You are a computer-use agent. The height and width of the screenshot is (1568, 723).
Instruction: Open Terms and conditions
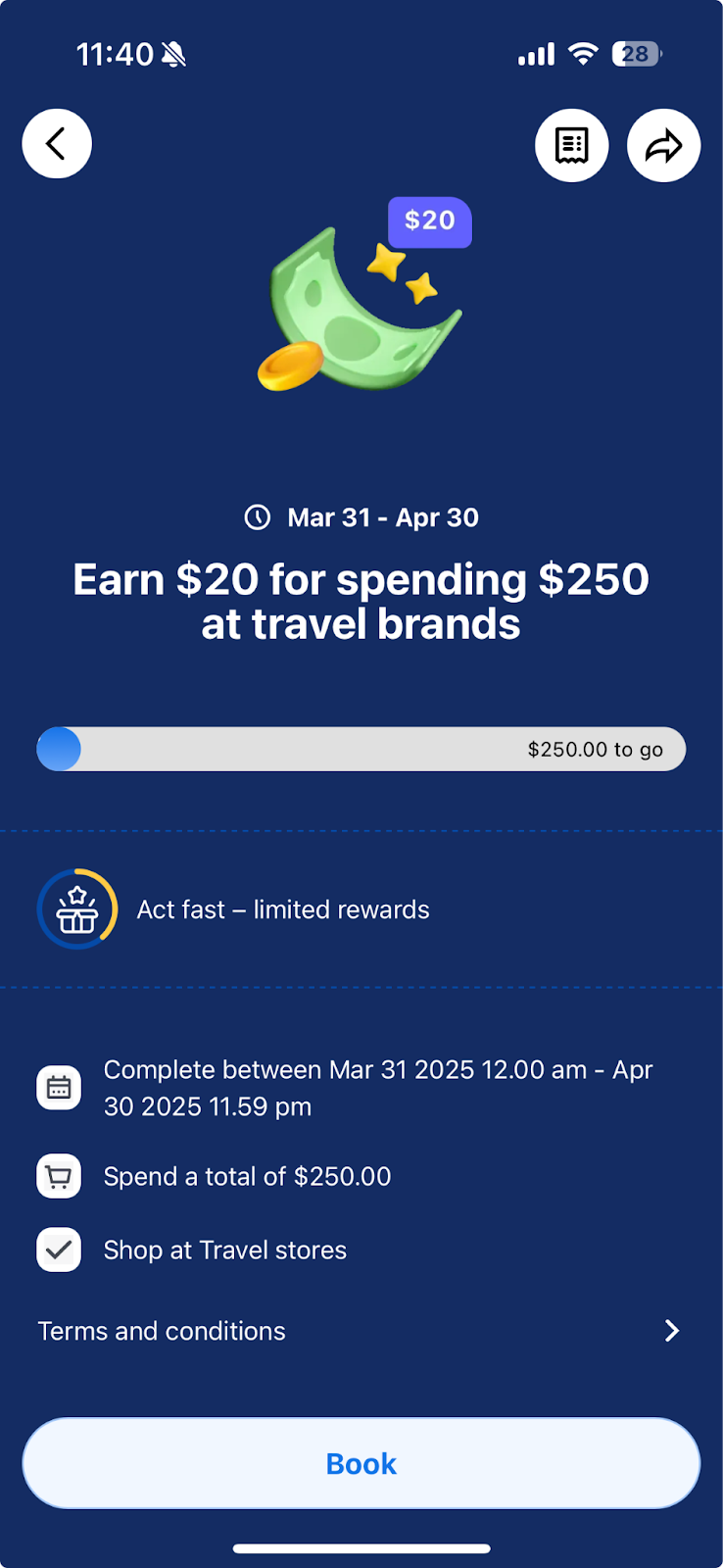point(361,1331)
